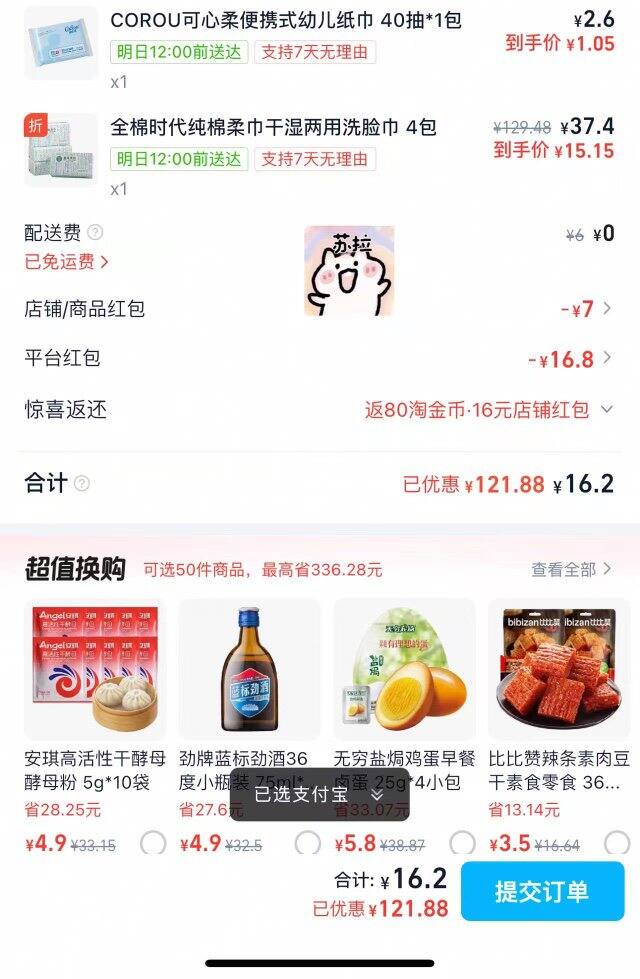640x979 pixels.
Task: Tap the 已免运费 shipping fee link
Action: pyautogui.click(x=66, y=262)
